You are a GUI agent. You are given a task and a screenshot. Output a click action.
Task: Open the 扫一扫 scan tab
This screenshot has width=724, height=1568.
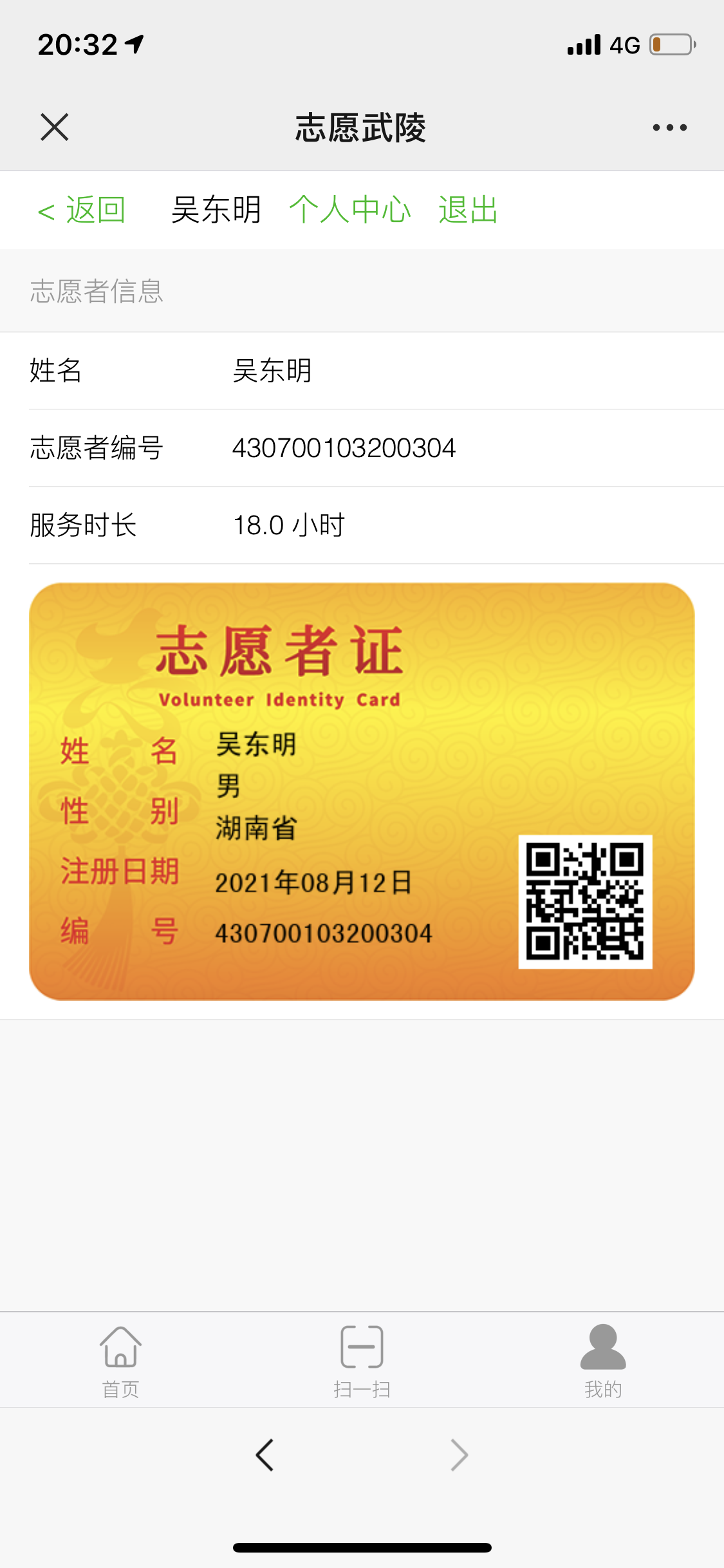(362, 1361)
